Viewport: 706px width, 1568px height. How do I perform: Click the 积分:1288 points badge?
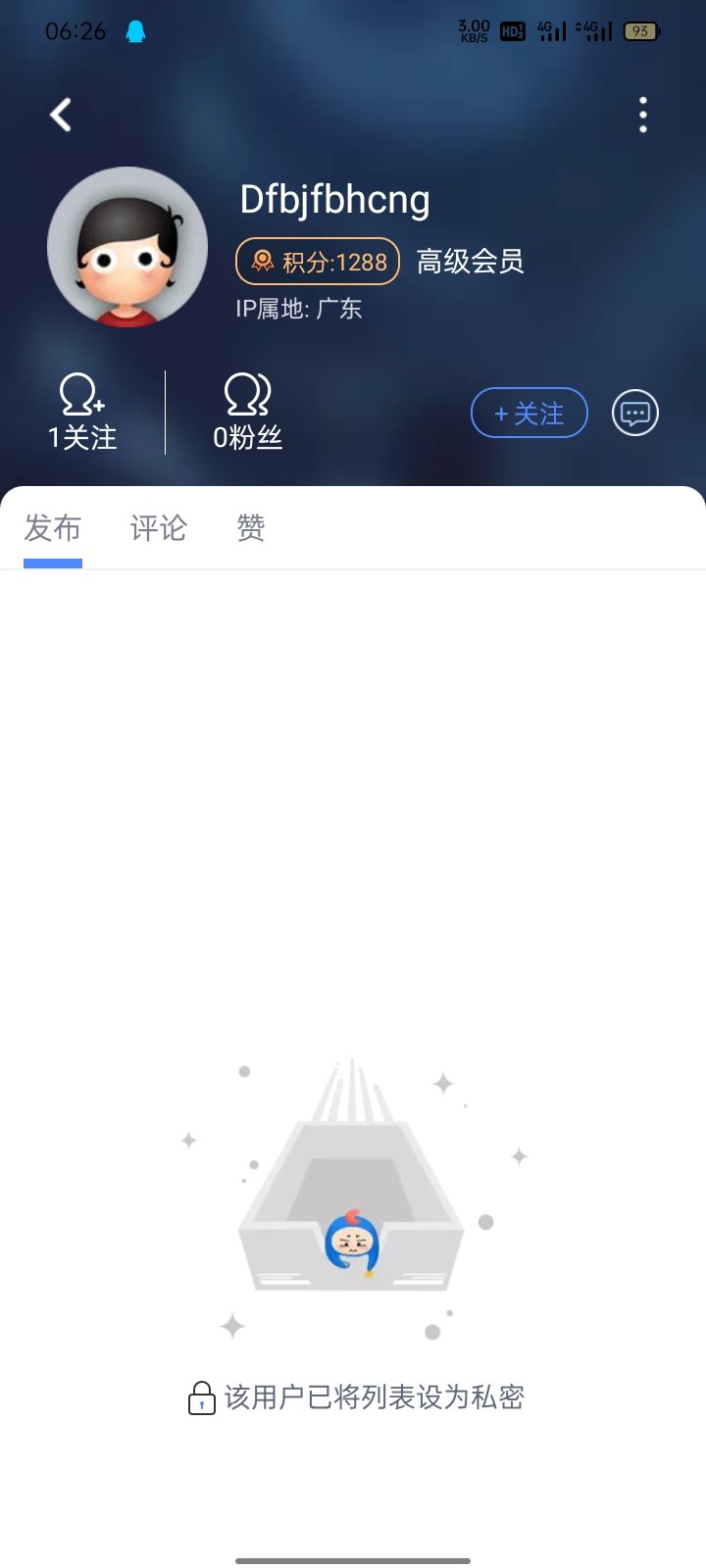click(316, 262)
